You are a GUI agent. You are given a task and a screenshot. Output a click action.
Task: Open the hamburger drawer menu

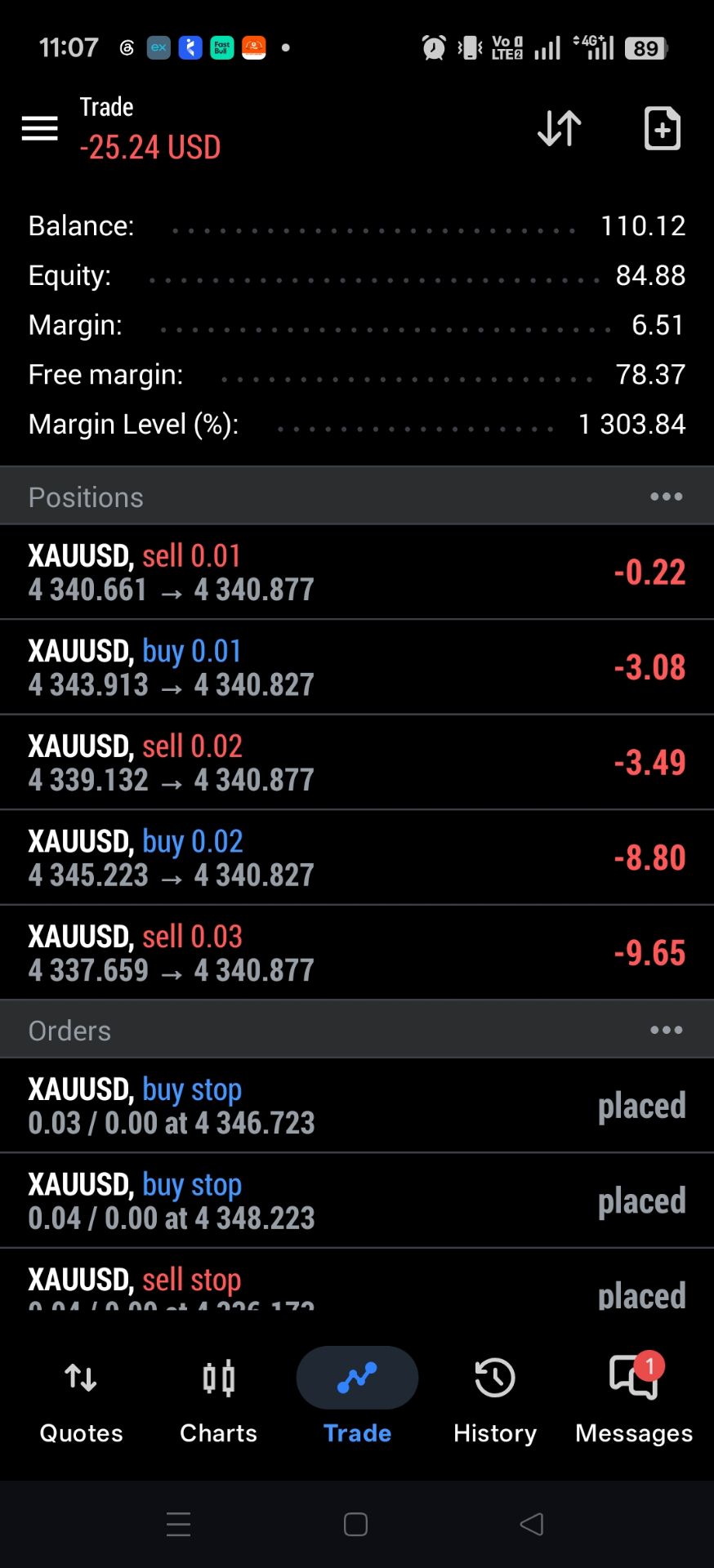point(39,128)
